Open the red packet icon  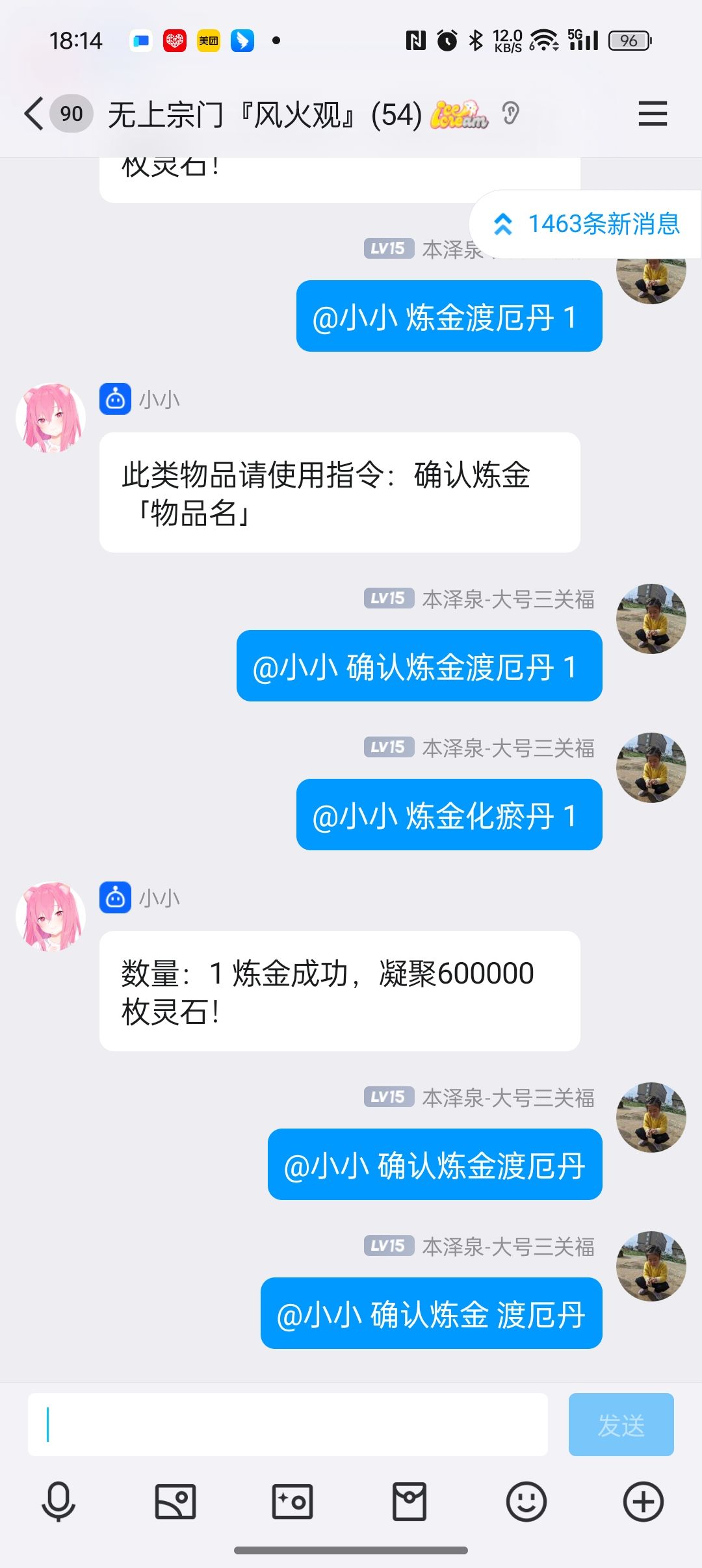click(x=409, y=1502)
